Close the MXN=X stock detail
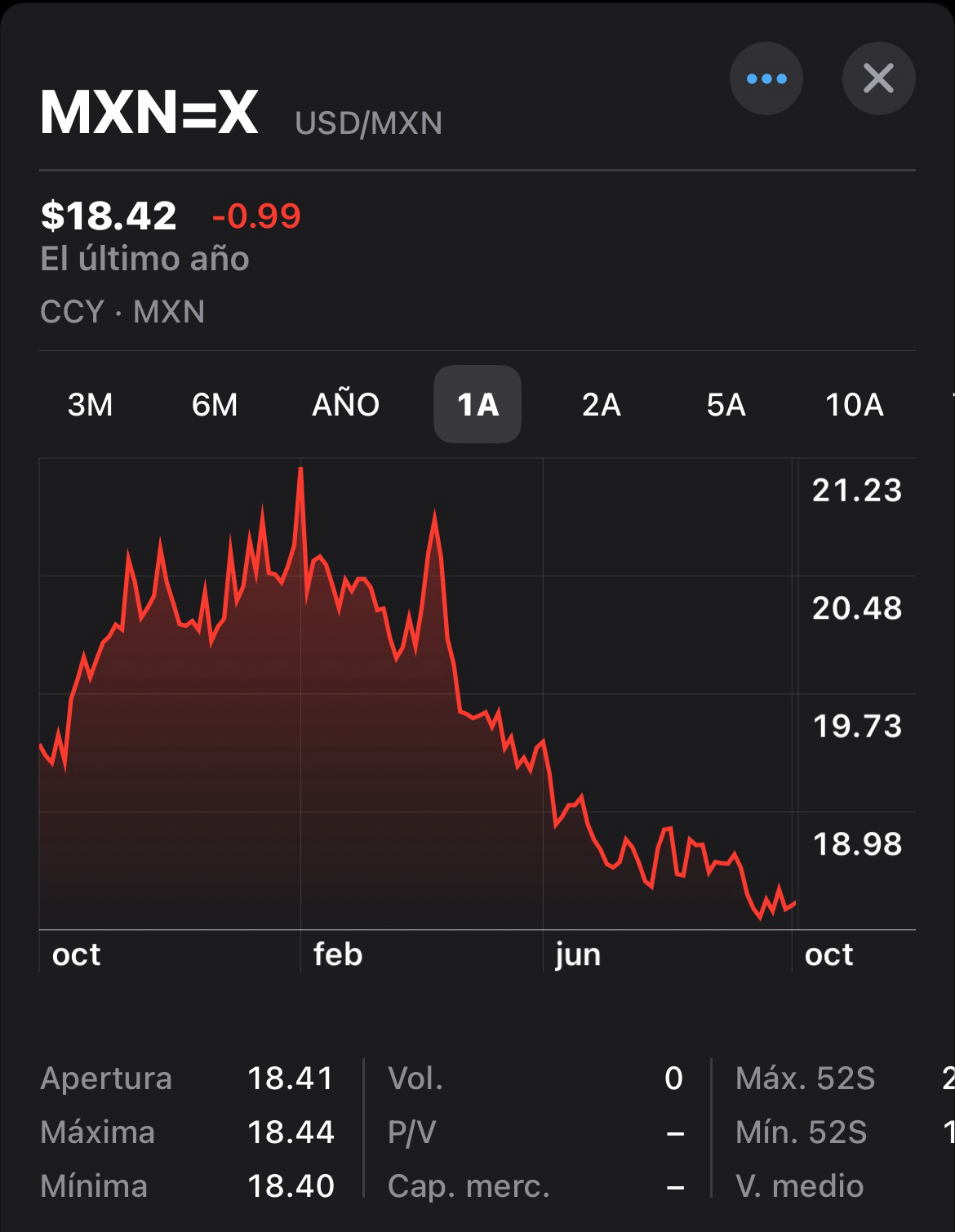Viewport: 955px width, 1232px height. click(878, 79)
